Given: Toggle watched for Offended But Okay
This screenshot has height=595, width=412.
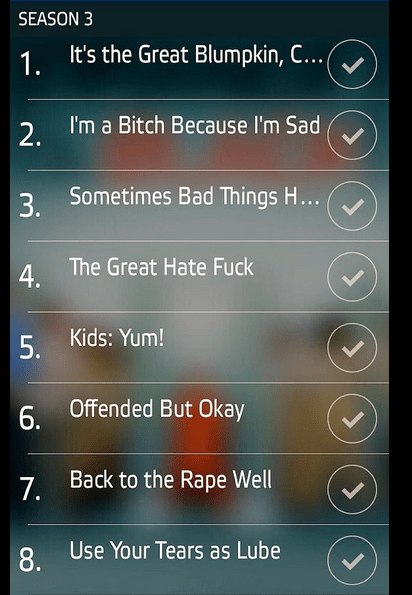Looking at the screenshot, I should [352, 419].
